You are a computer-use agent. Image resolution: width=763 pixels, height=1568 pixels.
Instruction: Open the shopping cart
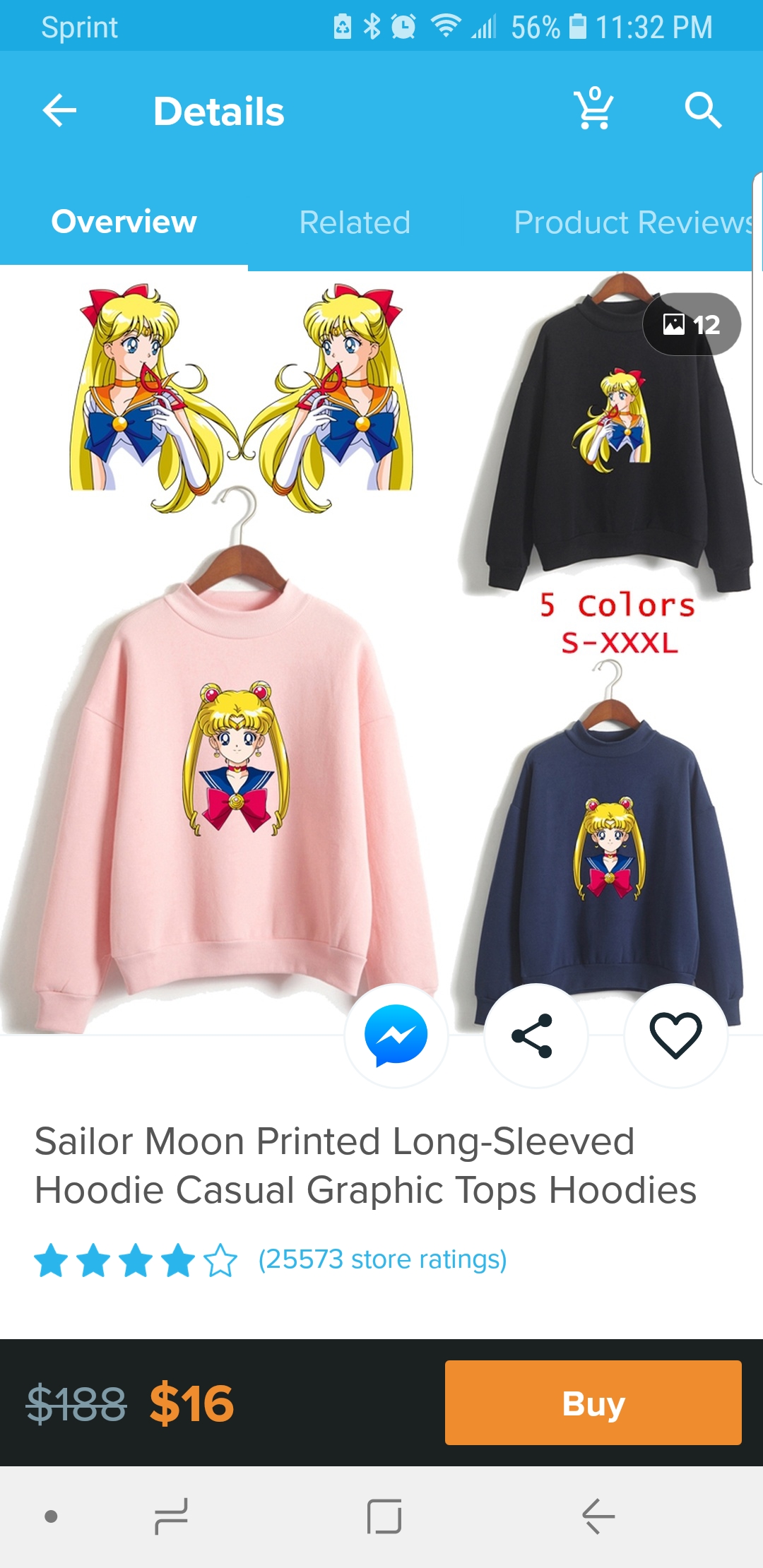point(594,109)
